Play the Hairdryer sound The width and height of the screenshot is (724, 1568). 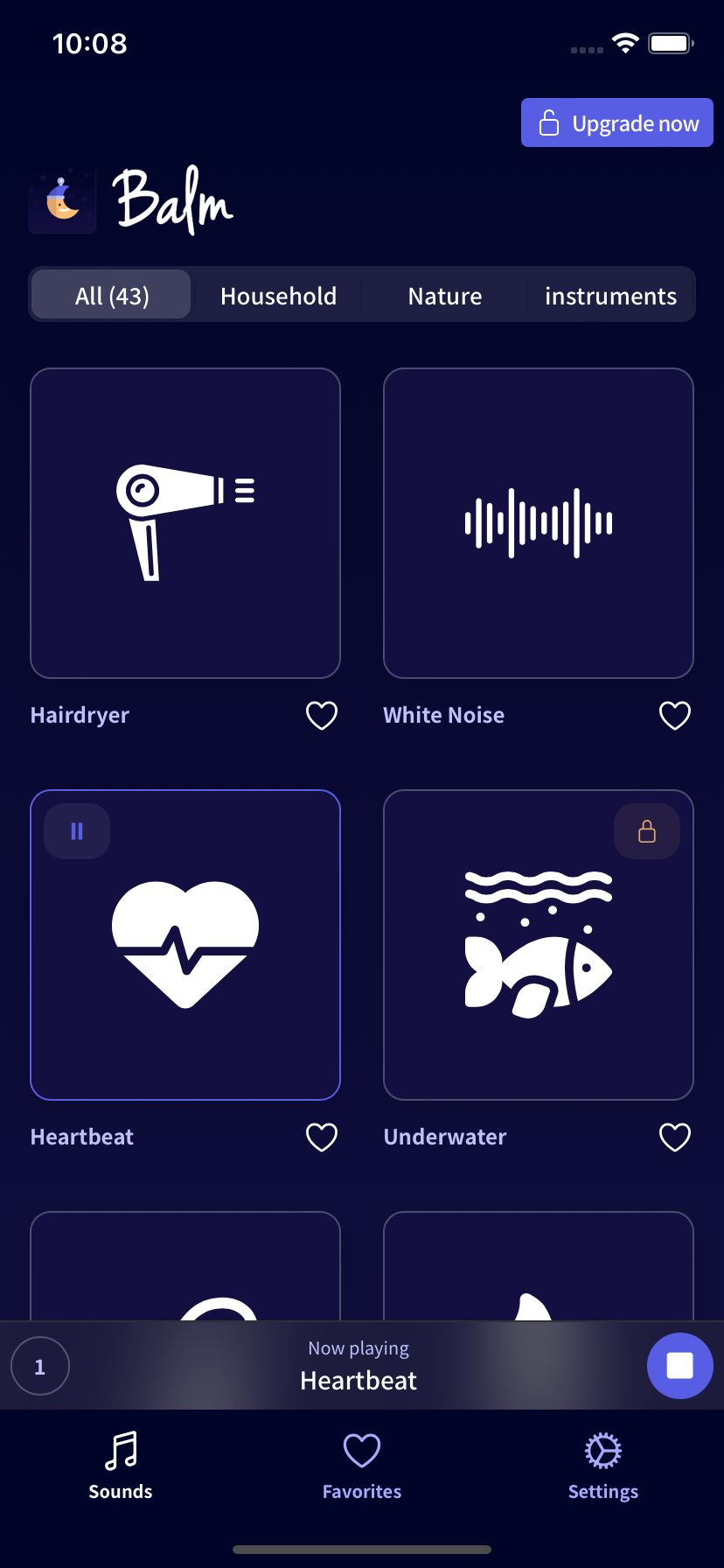185,523
